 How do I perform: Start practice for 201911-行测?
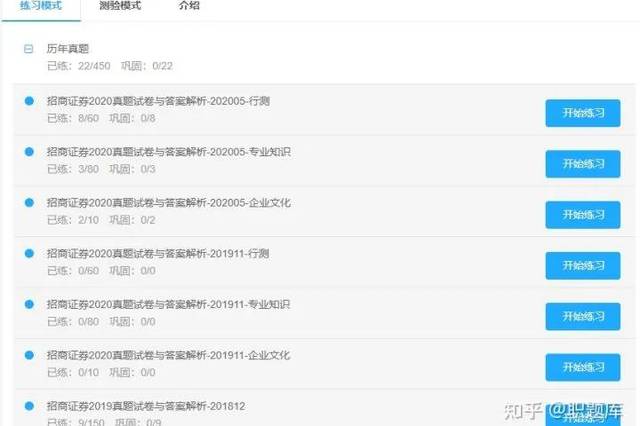point(583,265)
